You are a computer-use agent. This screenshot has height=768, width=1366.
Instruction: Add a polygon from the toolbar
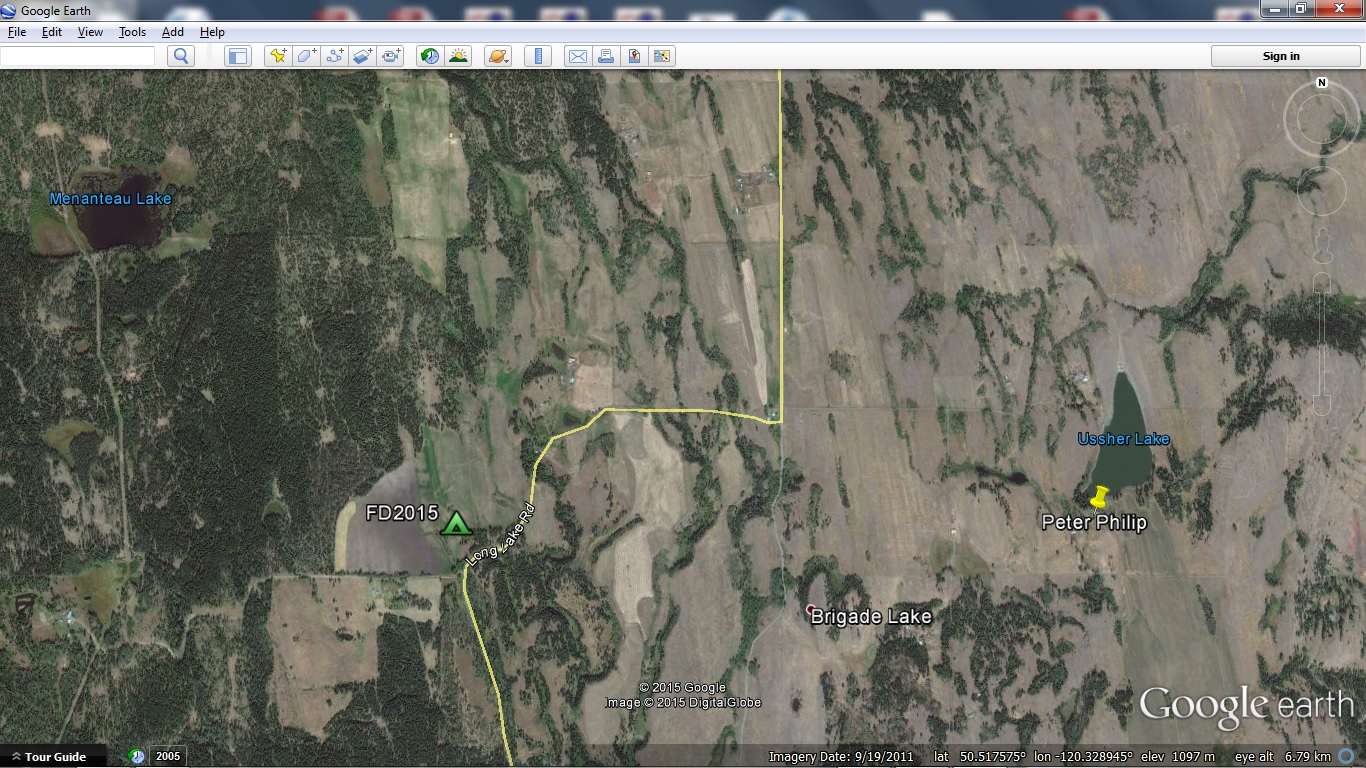[306, 56]
